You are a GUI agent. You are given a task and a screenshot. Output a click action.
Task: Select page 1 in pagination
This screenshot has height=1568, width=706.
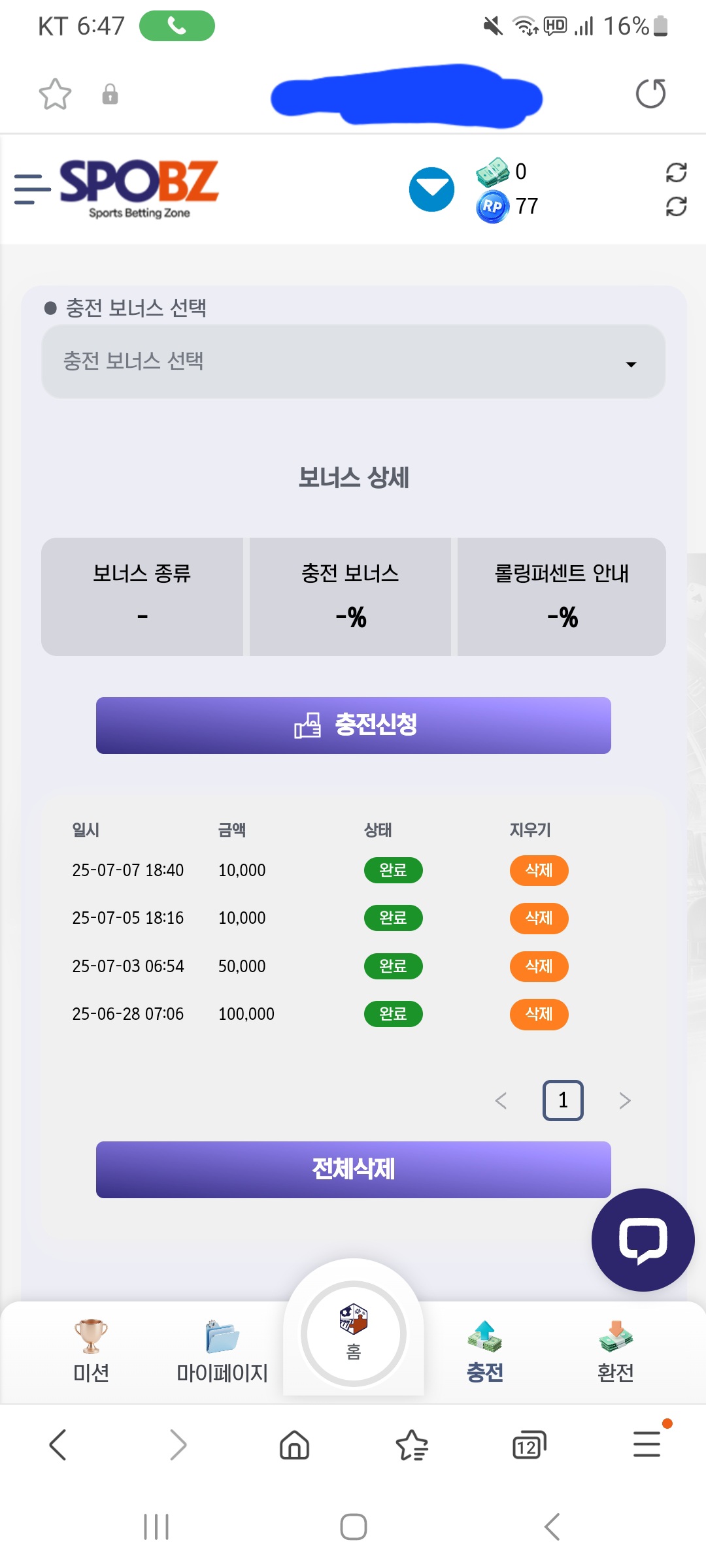coord(563,1101)
